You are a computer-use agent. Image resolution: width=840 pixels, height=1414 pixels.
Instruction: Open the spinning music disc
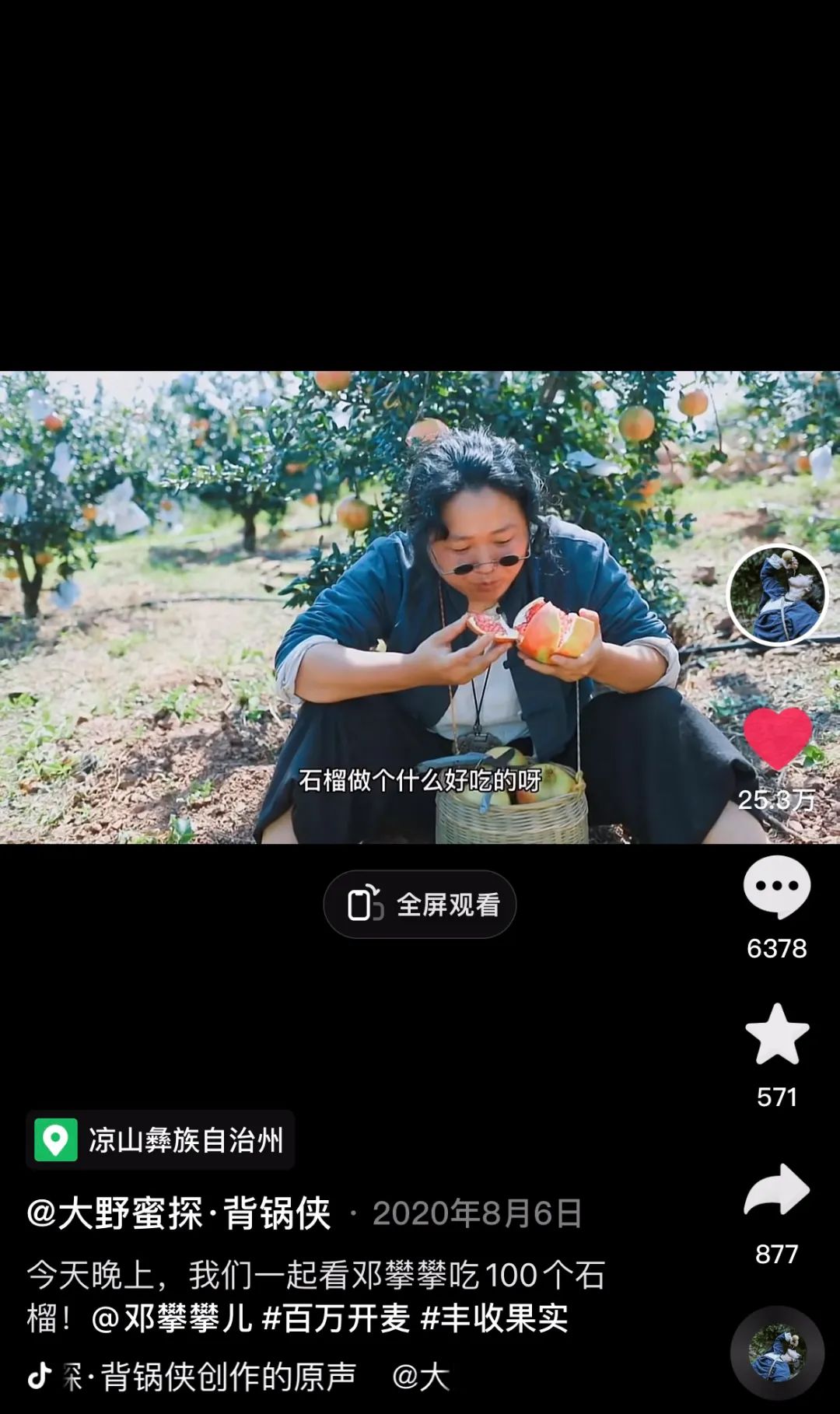777,1353
